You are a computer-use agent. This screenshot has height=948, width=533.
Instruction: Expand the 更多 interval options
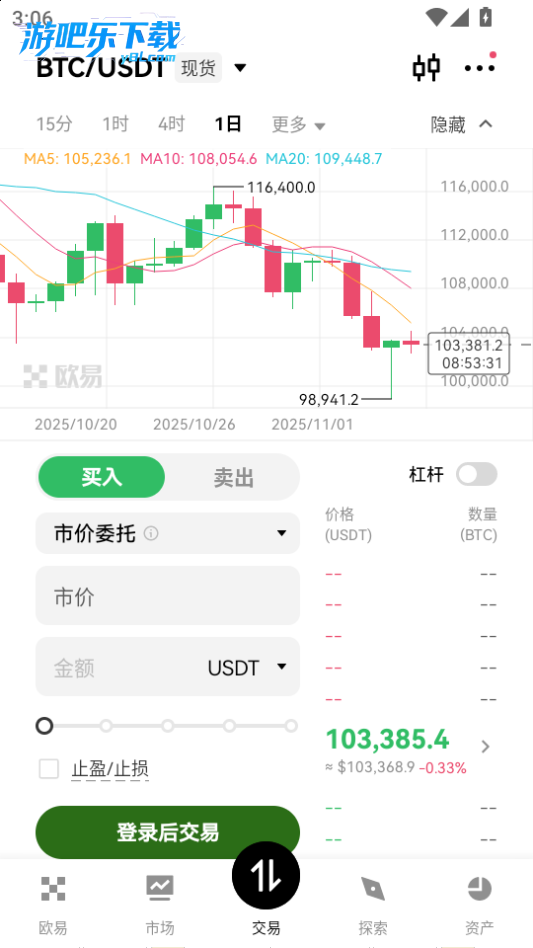pos(299,125)
